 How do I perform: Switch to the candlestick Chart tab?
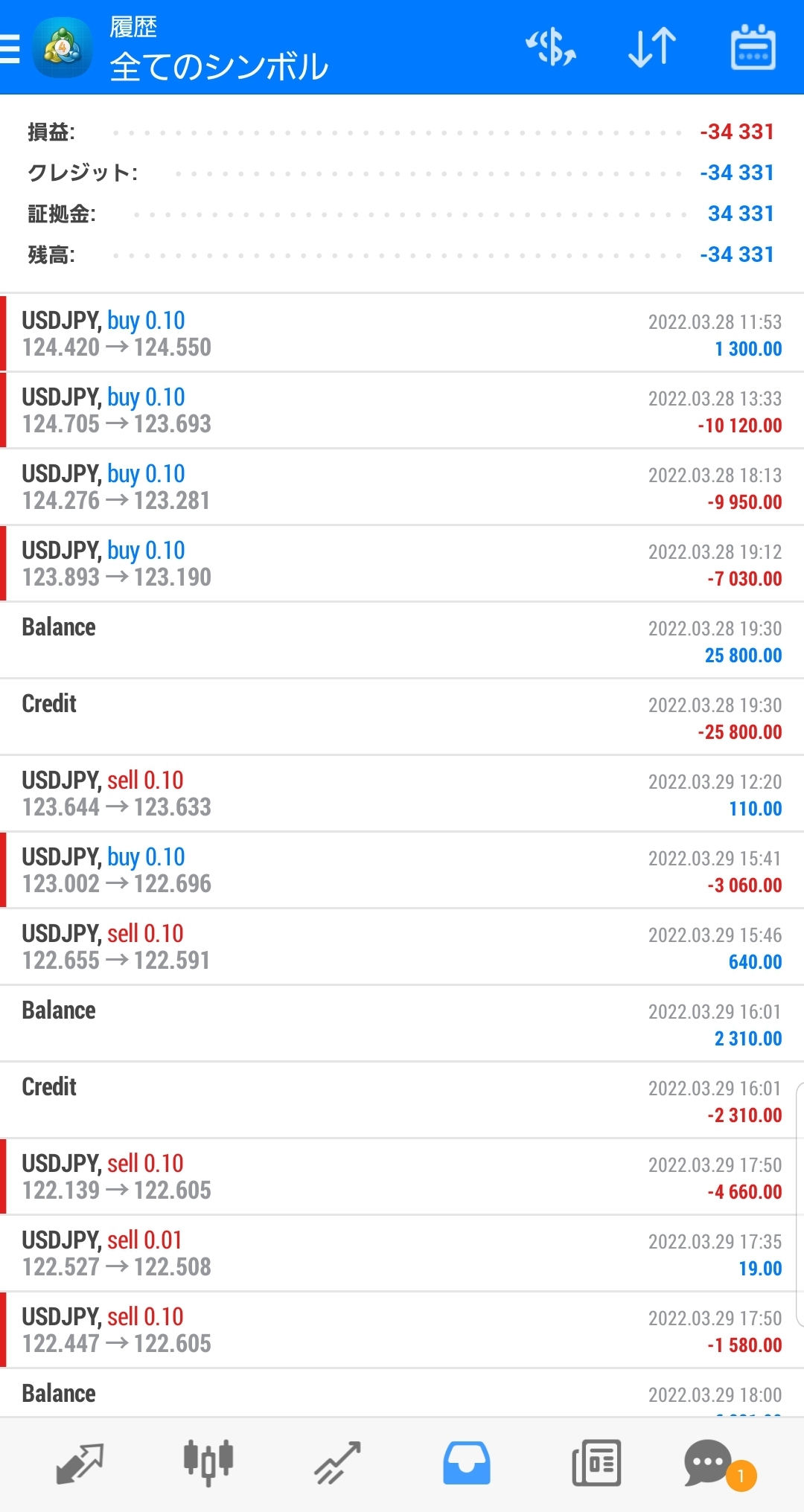[208, 1463]
